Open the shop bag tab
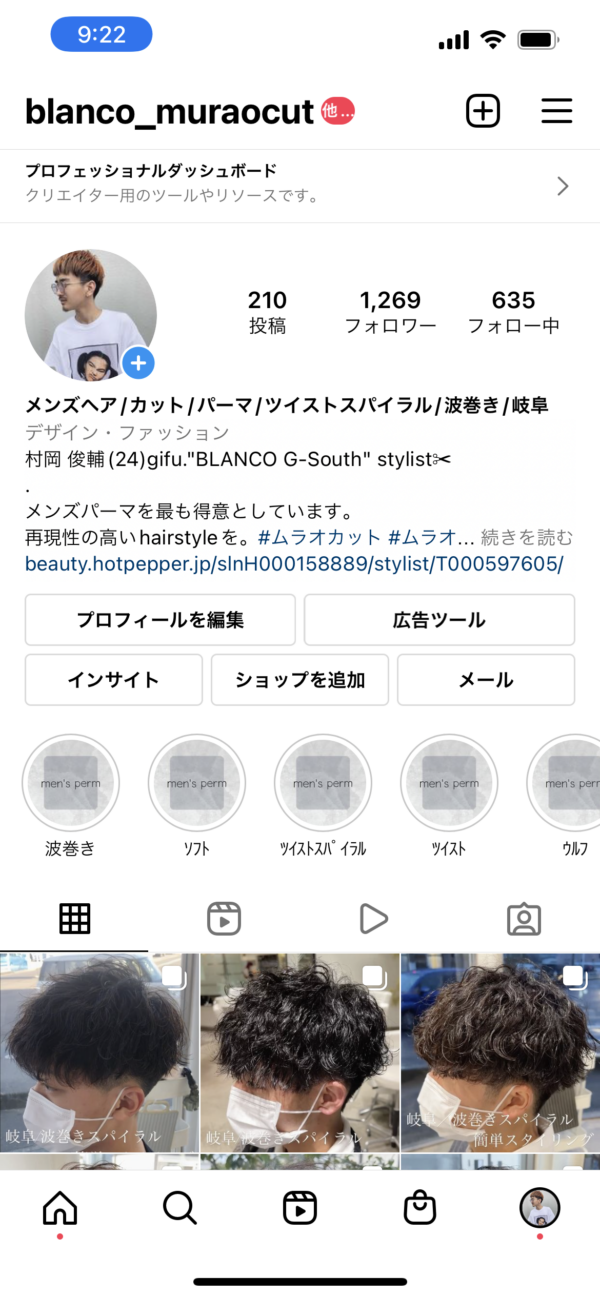 click(x=420, y=1208)
